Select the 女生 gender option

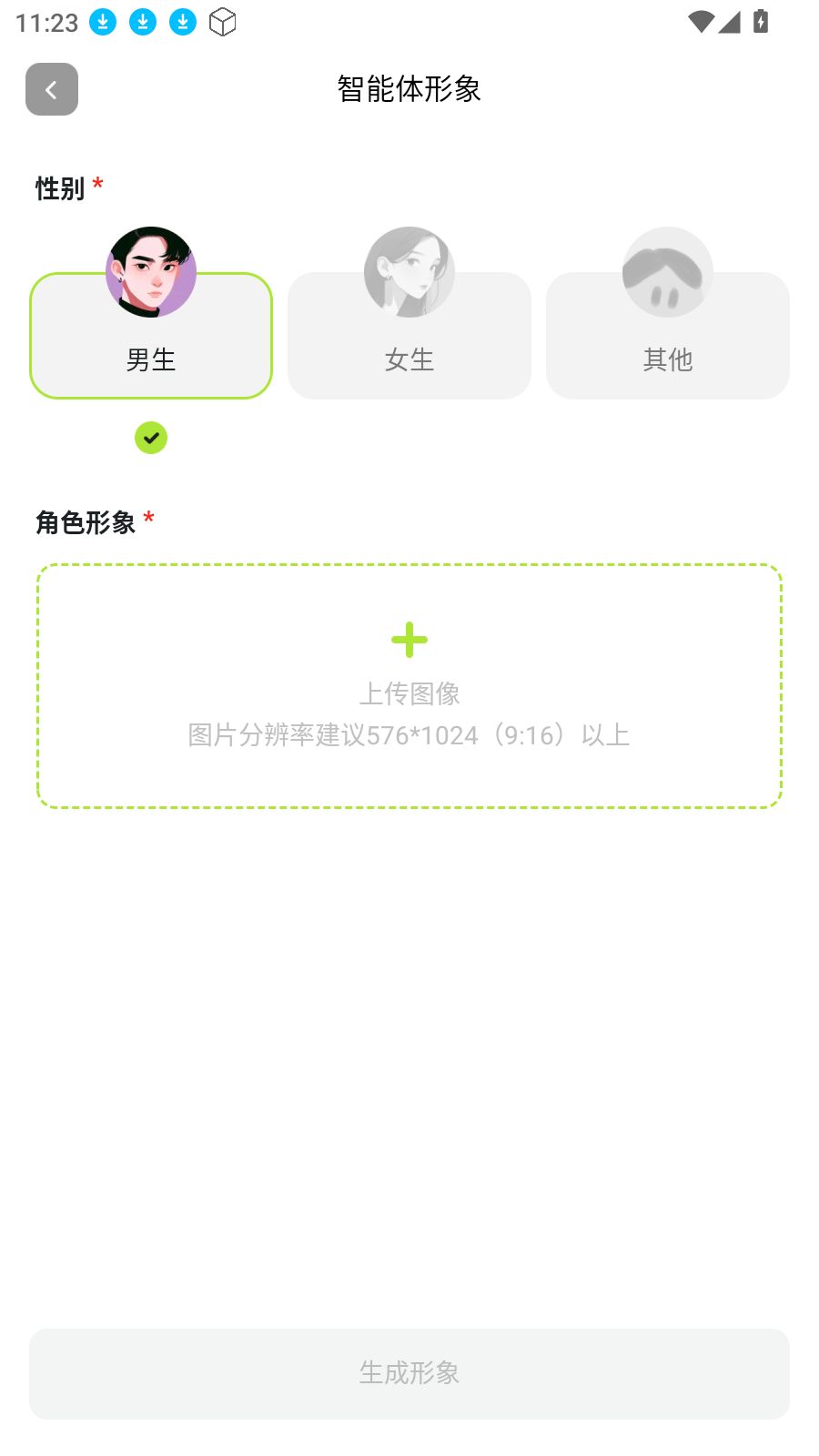[x=409, y=359]
